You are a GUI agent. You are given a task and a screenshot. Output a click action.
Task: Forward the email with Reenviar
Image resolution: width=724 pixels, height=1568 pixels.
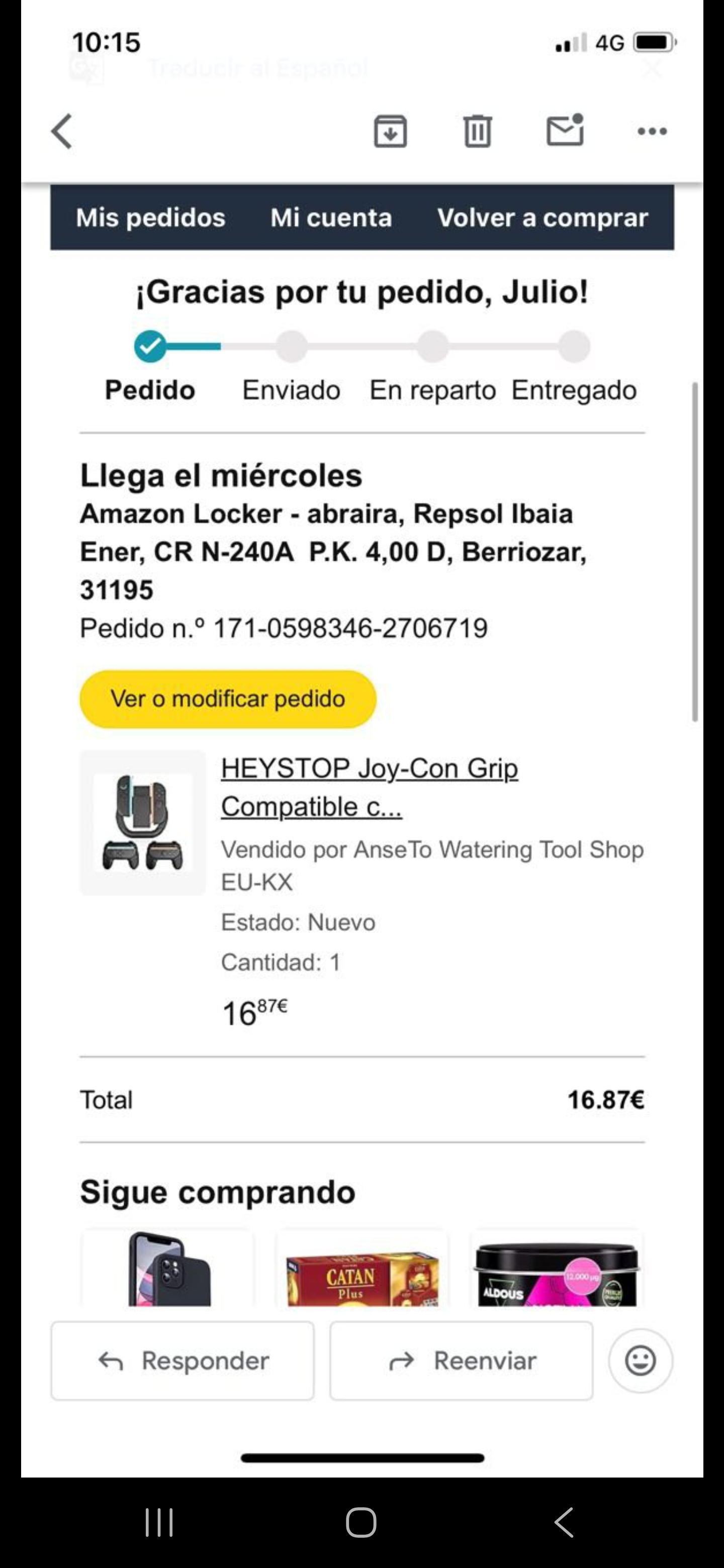click(x=462, y=1360)
